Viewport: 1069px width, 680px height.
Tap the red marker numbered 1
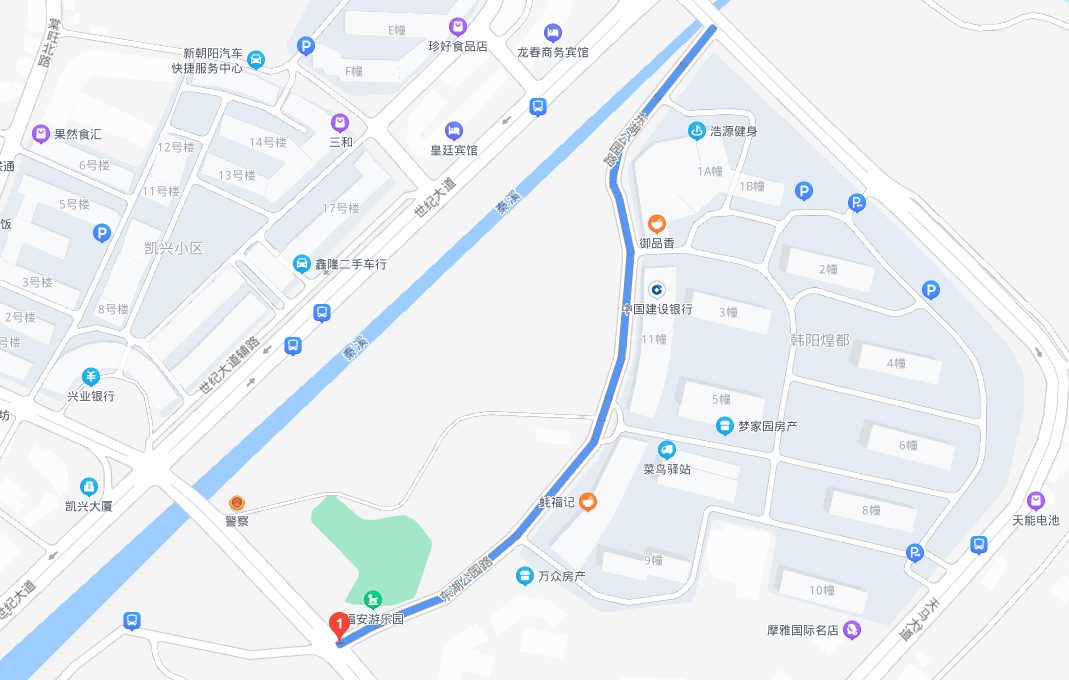coord(339,625)
